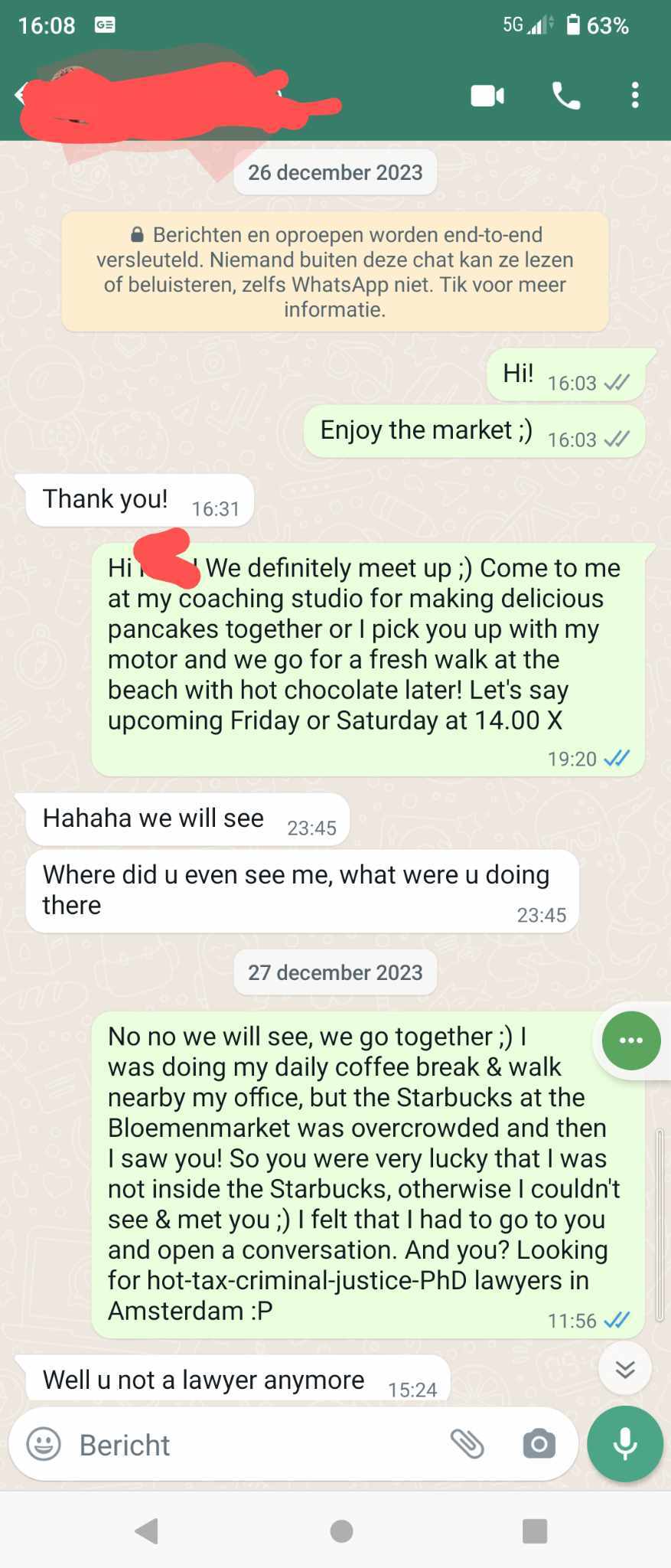The image size is (671, 1568).
Task: Open the camera from message bar
Action: 539,1444
